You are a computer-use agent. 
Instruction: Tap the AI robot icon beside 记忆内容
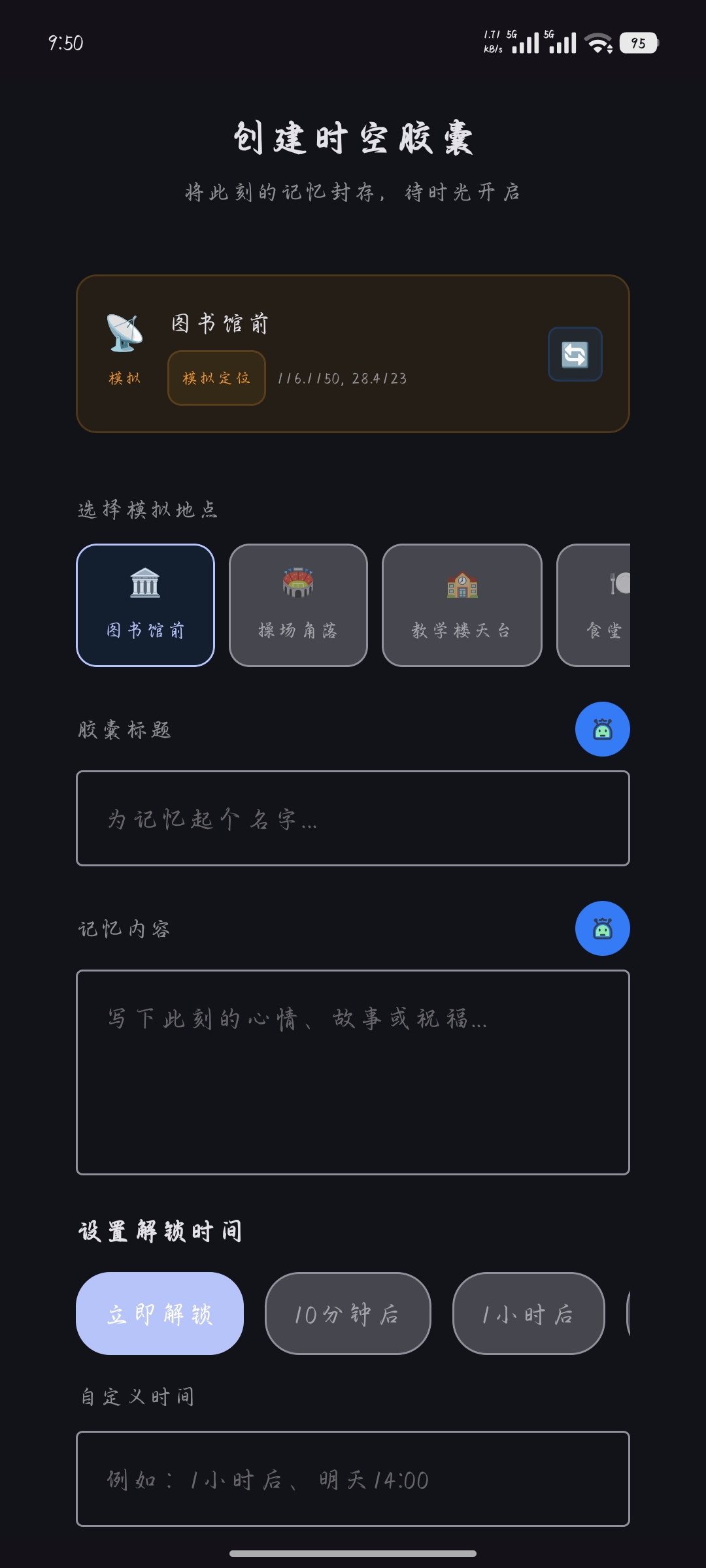(x=602, y=928)
